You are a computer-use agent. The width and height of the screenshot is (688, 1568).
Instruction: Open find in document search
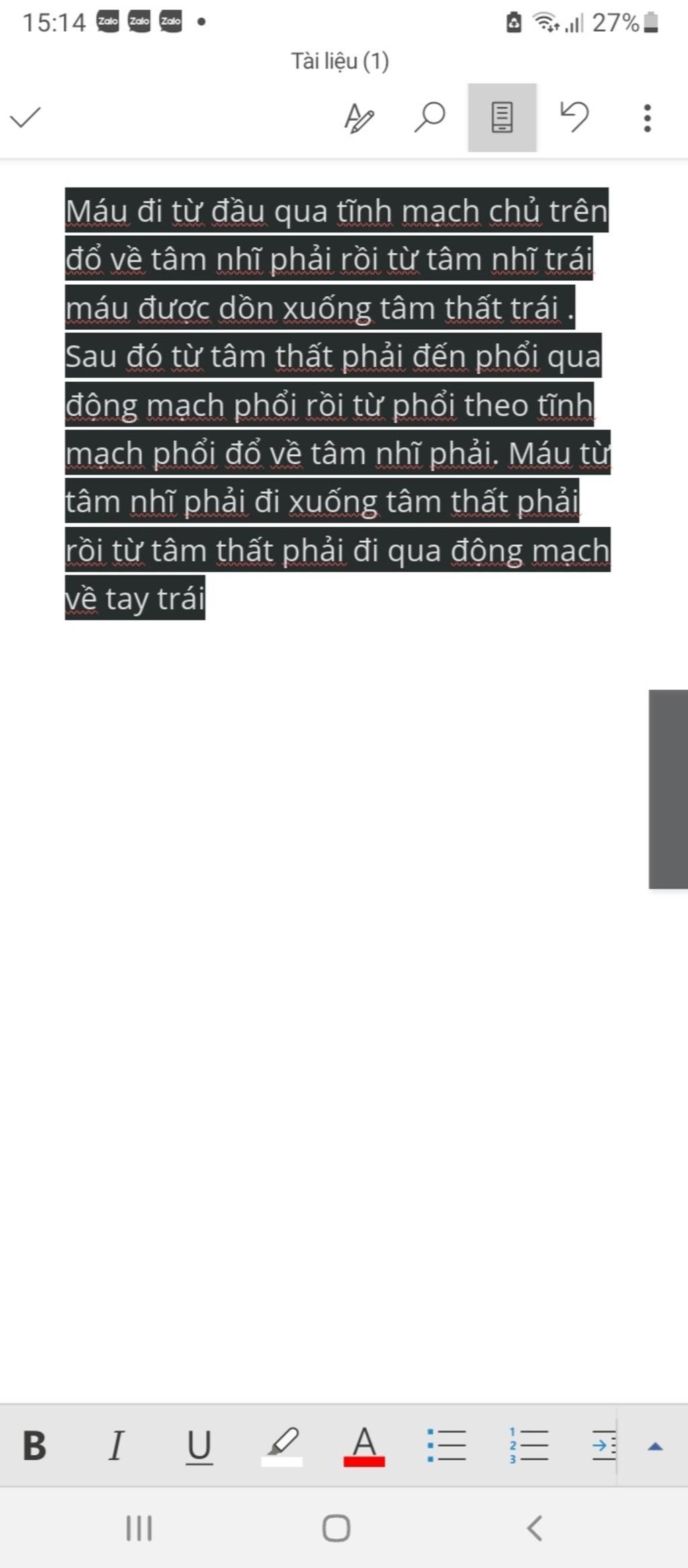point(429,117)
